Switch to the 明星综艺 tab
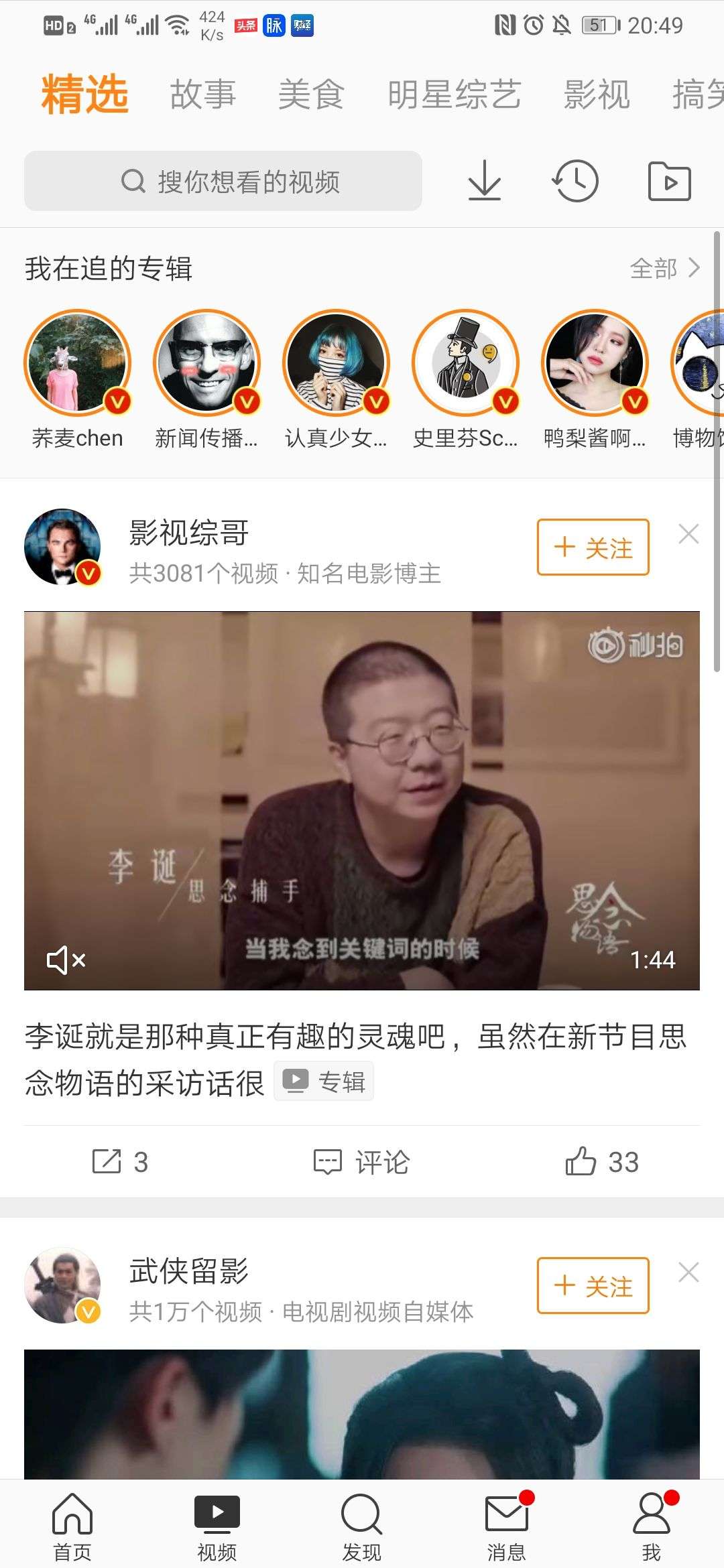Screen dimensions: 724x1568 (454, 94)
